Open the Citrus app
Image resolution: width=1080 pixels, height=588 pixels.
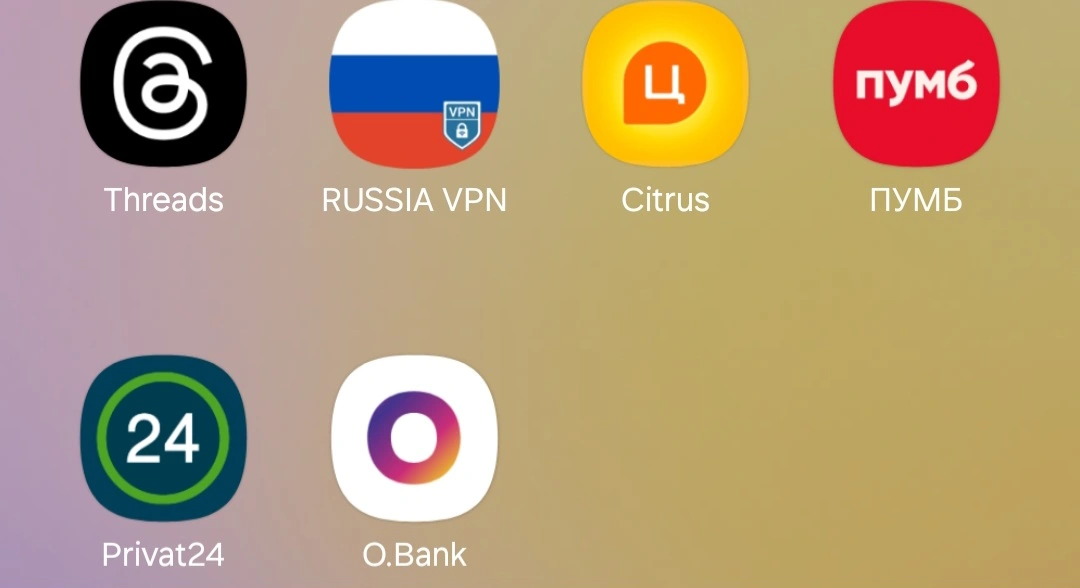[x=665, y=84]
